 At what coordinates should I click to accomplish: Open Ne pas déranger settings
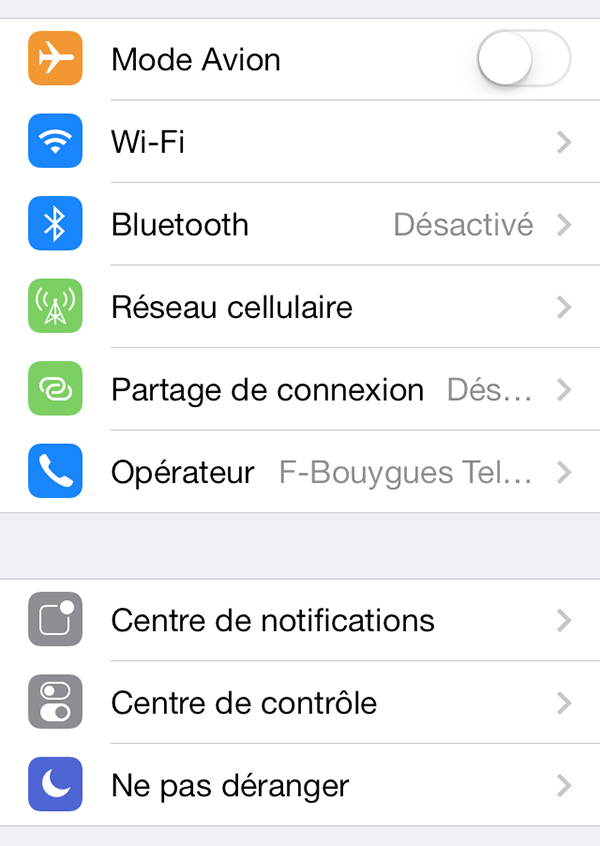coord(300,784)
